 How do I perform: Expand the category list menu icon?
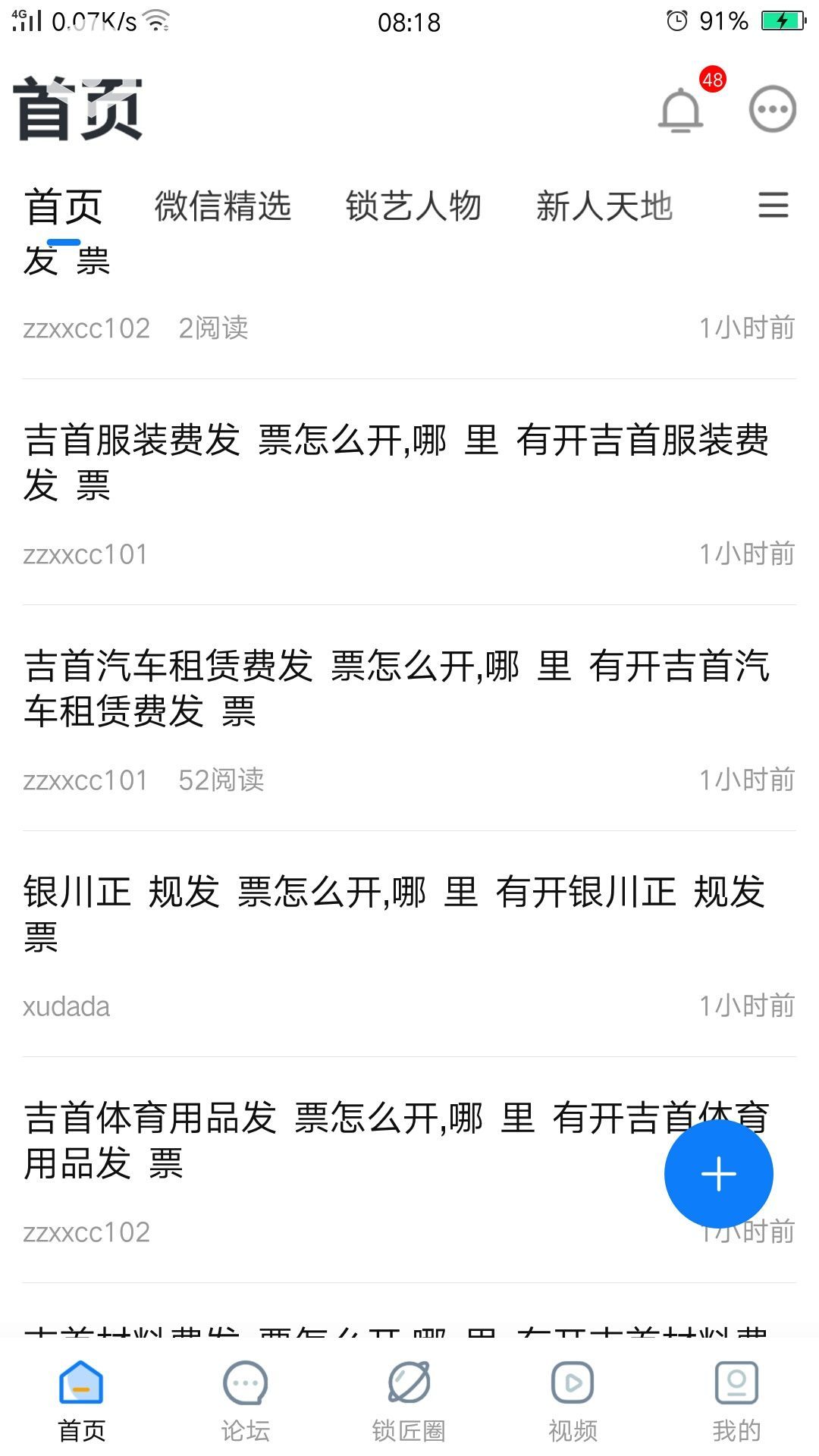click(x=773, y=206)
